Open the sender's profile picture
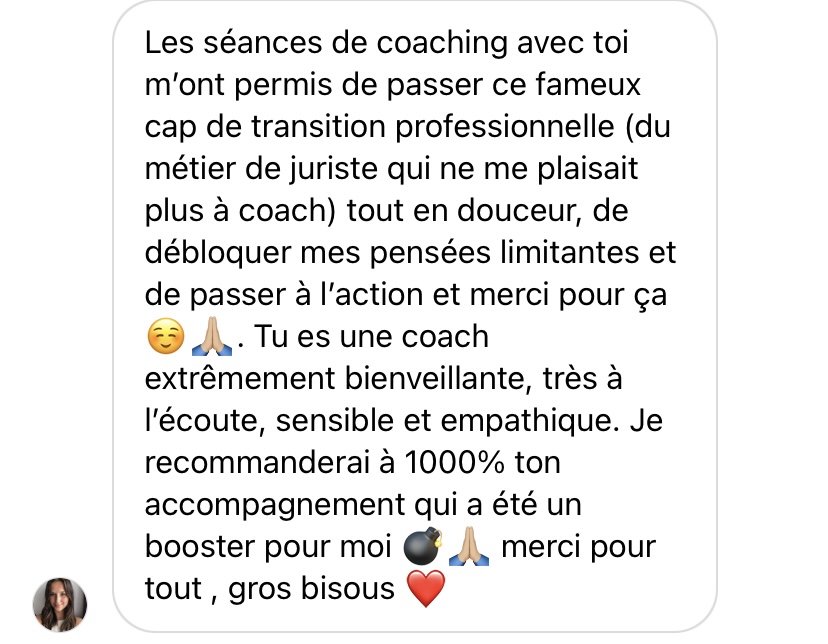Image resolution: width=828 pixels, height=644 pixels. click(60, 604)
